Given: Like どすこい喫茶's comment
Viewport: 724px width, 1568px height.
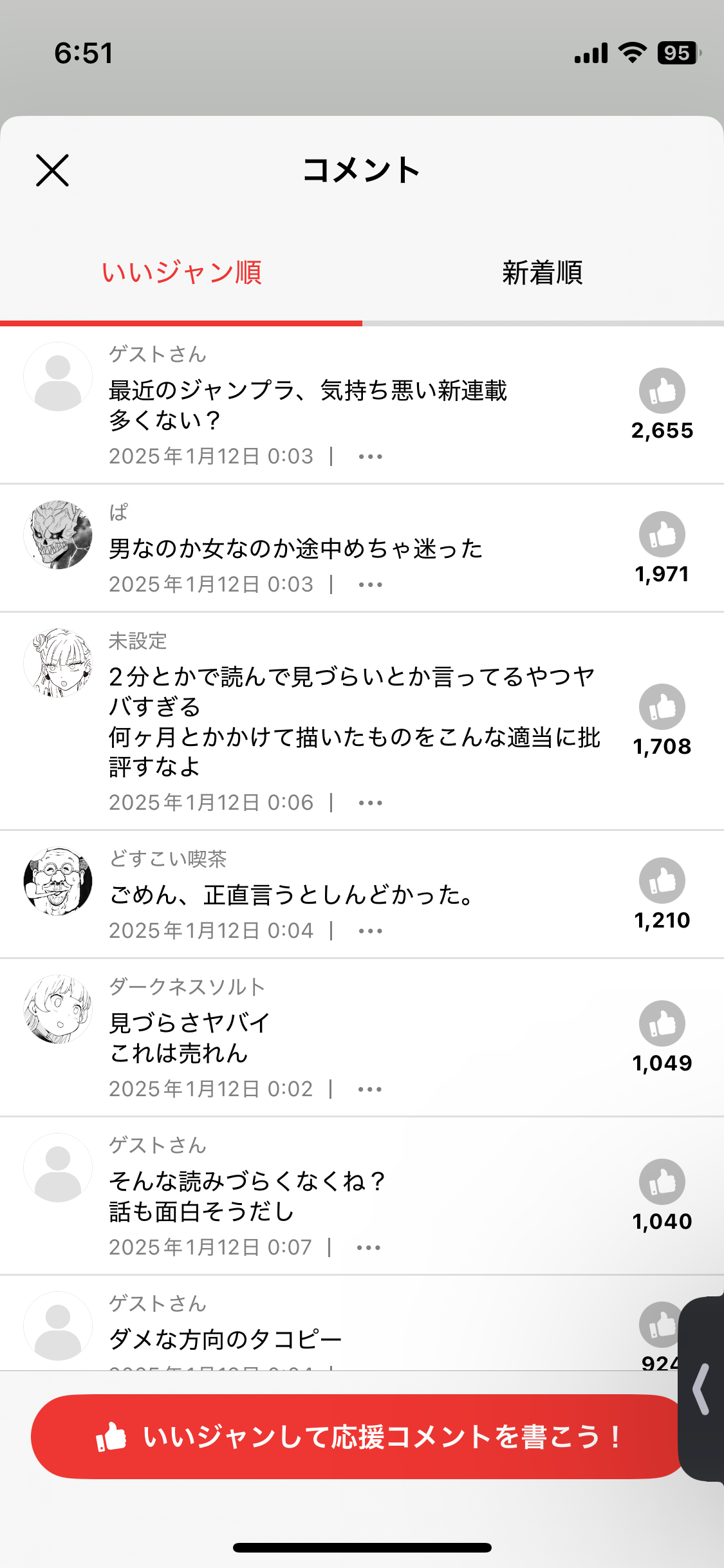Looking at the screenshot, I should (662, 881).
